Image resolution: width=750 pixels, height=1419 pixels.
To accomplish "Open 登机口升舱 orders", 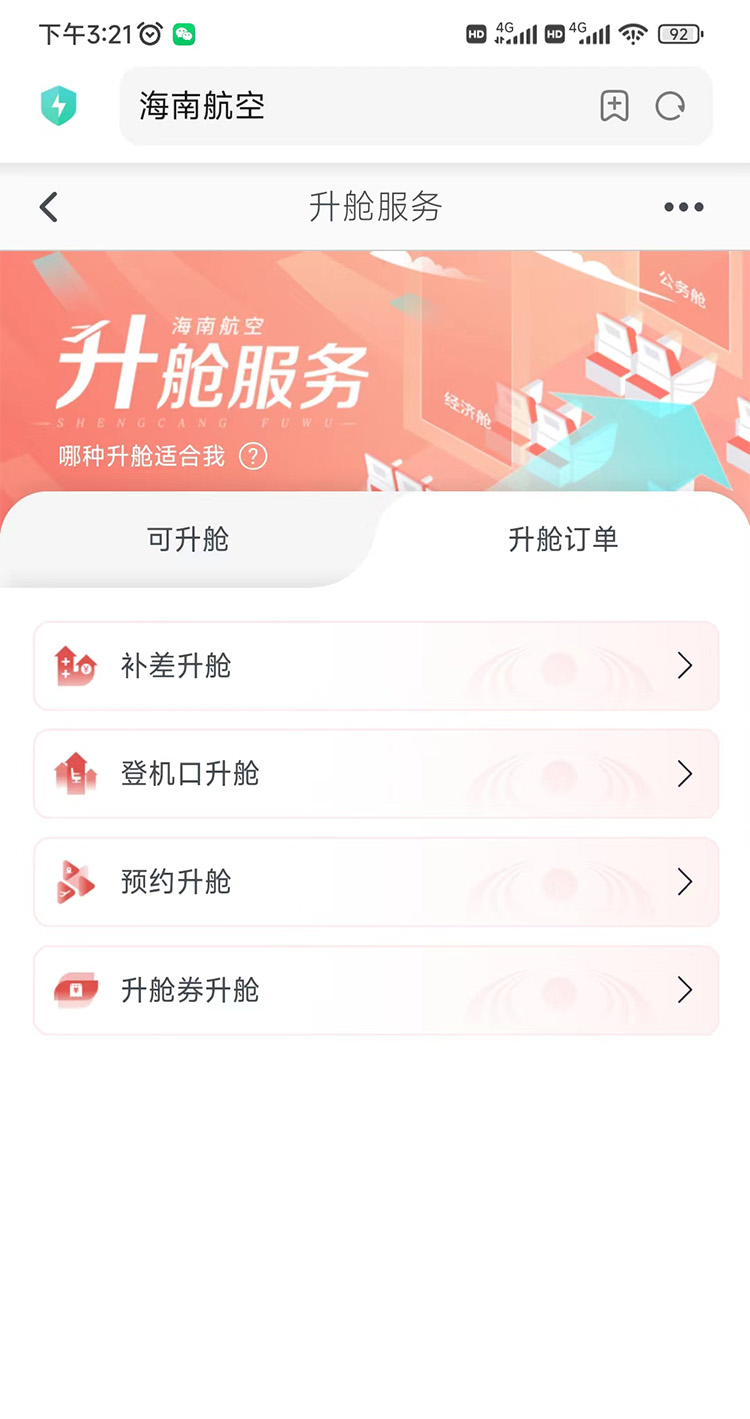I will click(x=376, y=774).
